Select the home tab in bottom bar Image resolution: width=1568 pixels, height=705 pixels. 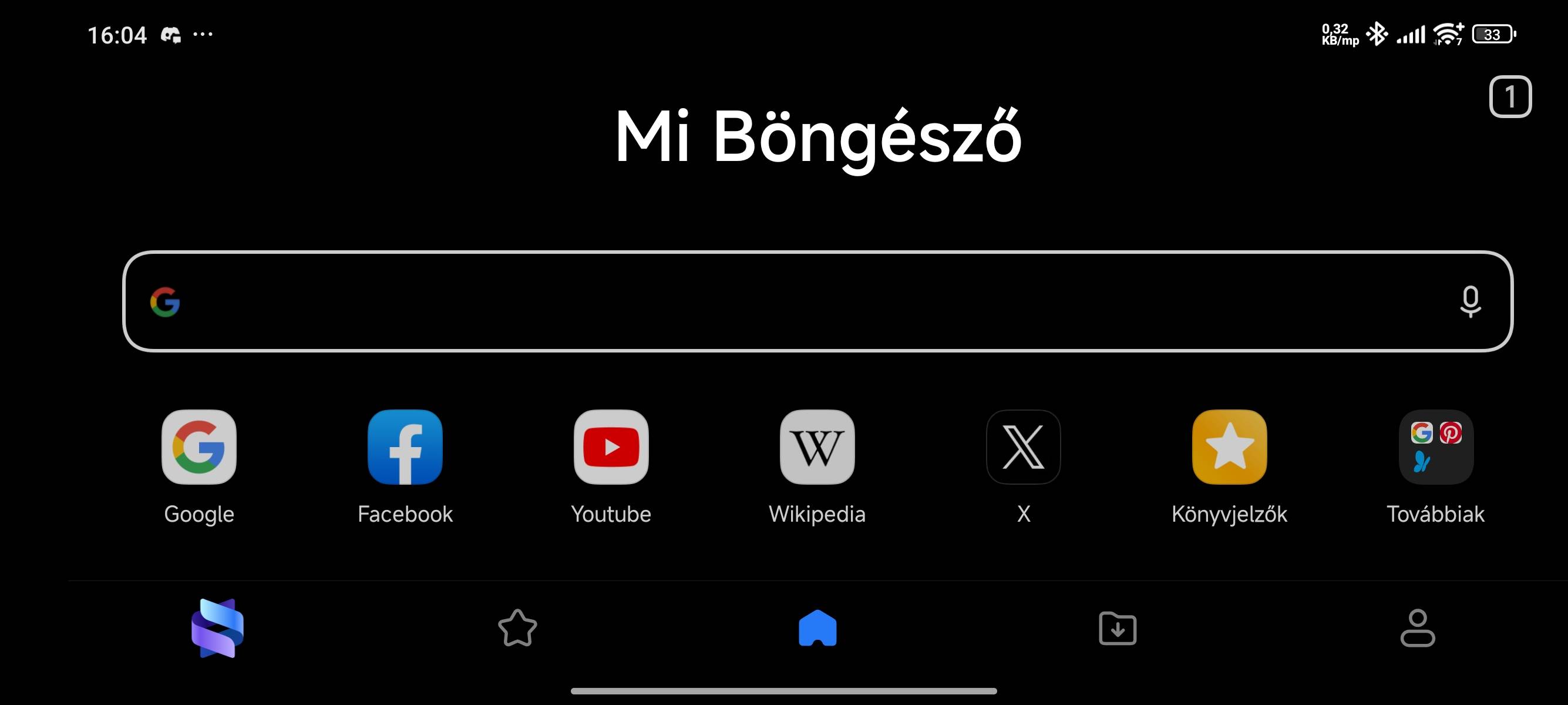[x=817, y=628]
